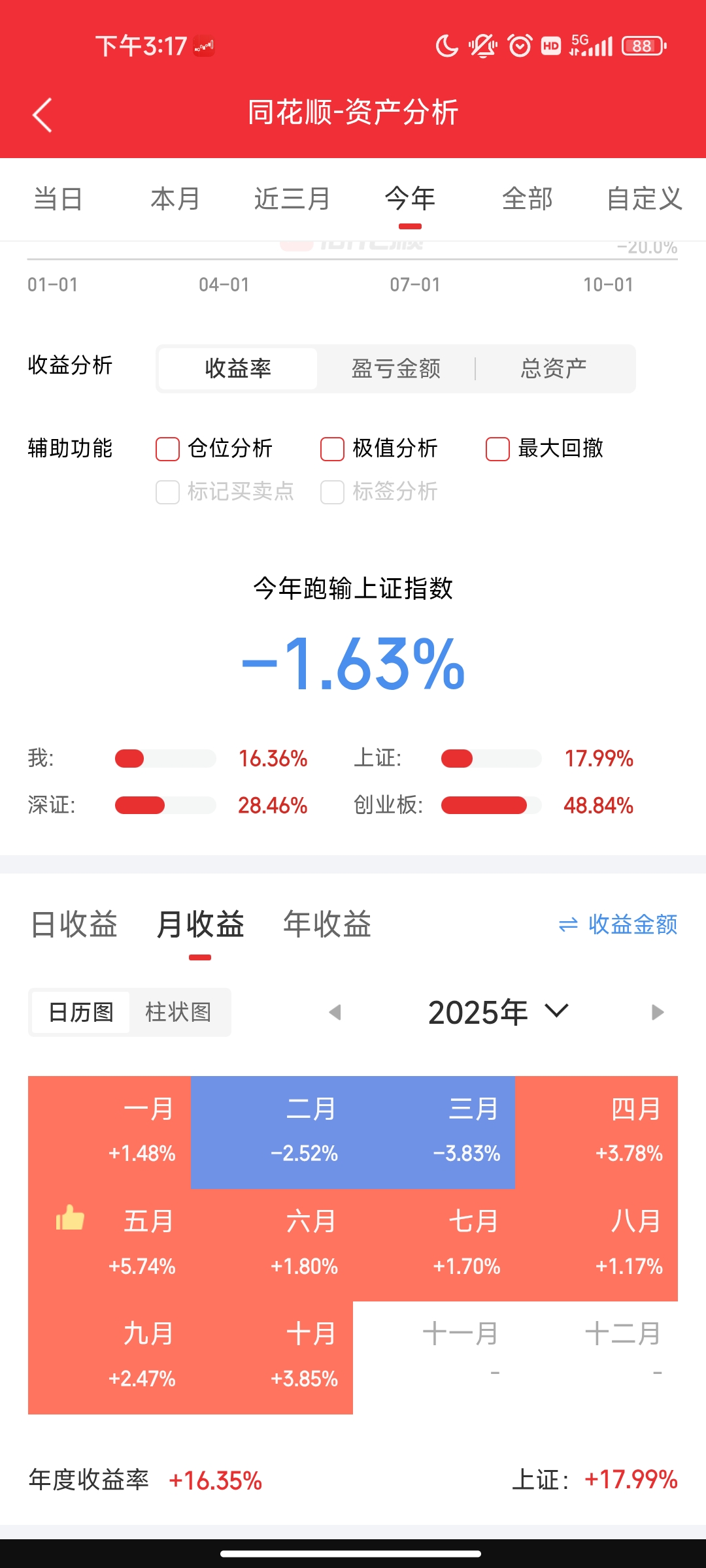Expand the 2025年 year dropdown
Viewport: 706px width, 1568px height.
point(498,1013)
